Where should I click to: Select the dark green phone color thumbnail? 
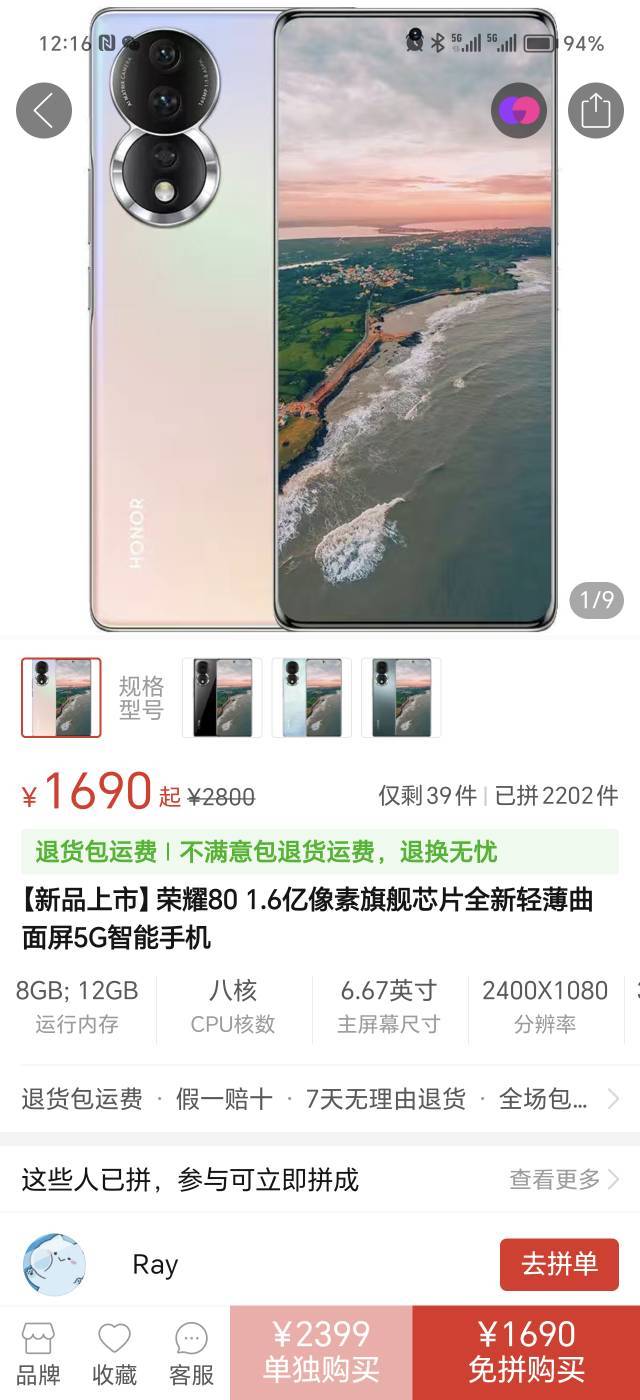pyautogui.click(x=401, y=697)
